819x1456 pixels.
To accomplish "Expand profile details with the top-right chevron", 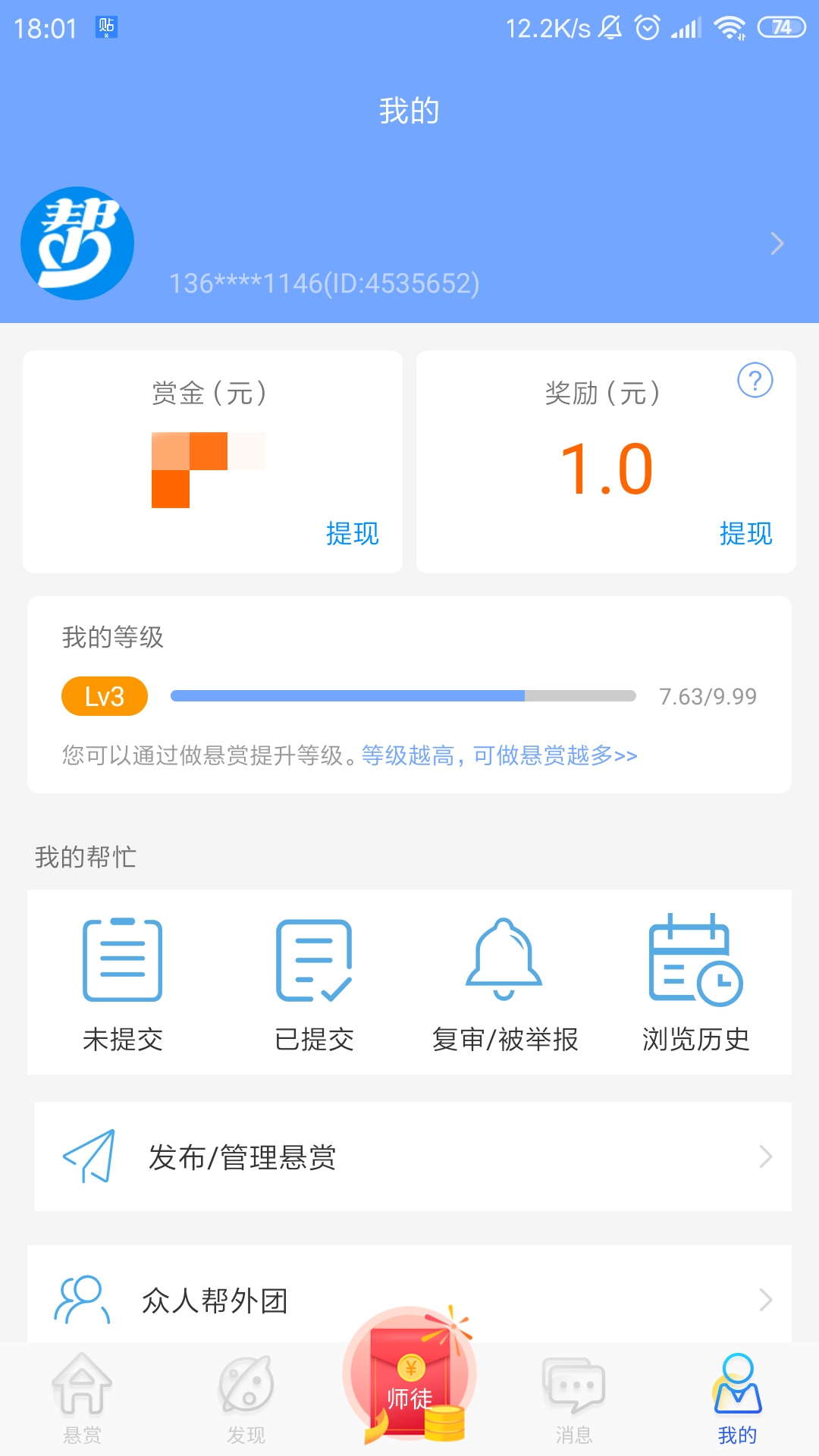I will click(x=777, y=243).
